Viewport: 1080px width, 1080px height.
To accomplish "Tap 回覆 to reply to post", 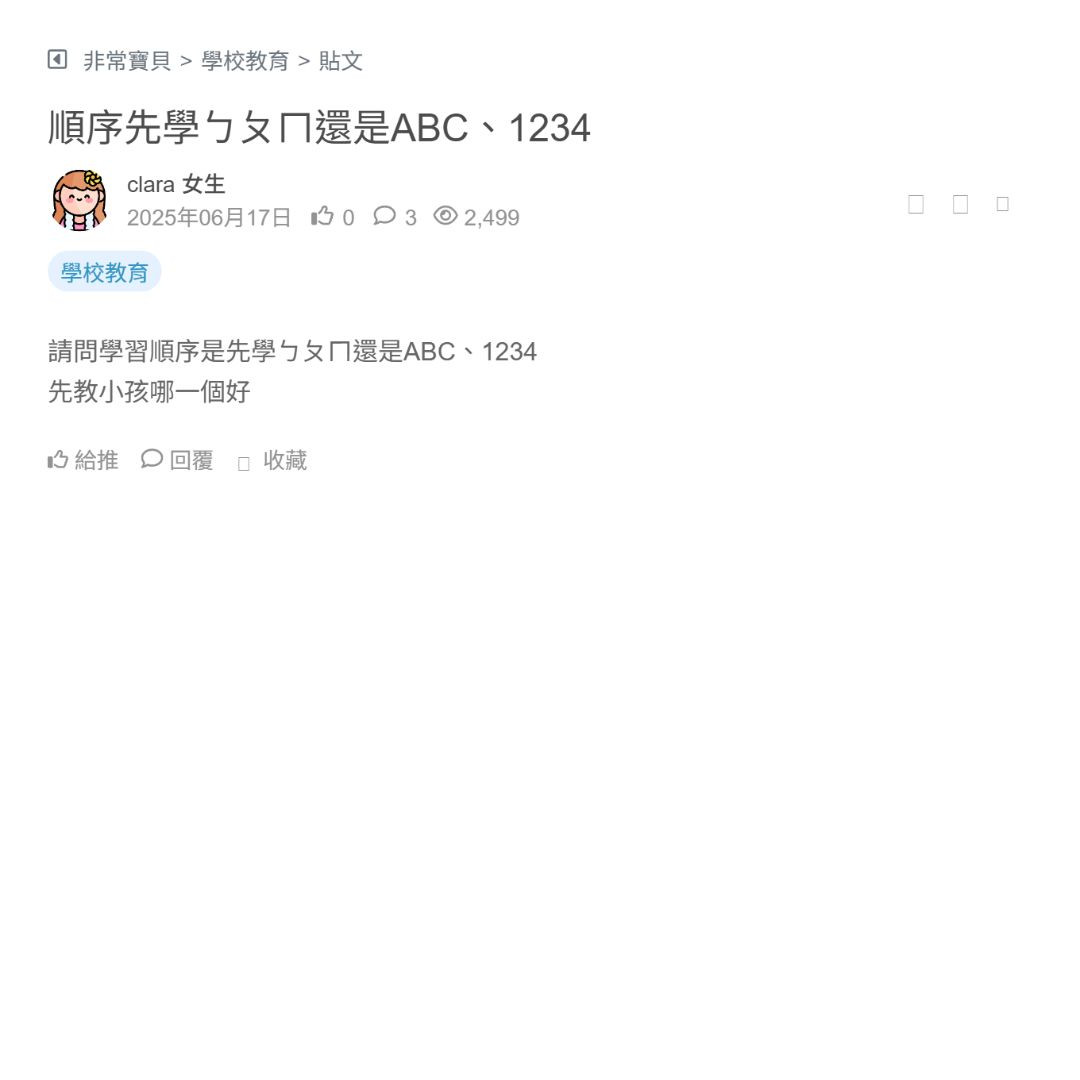I will 178,460.
